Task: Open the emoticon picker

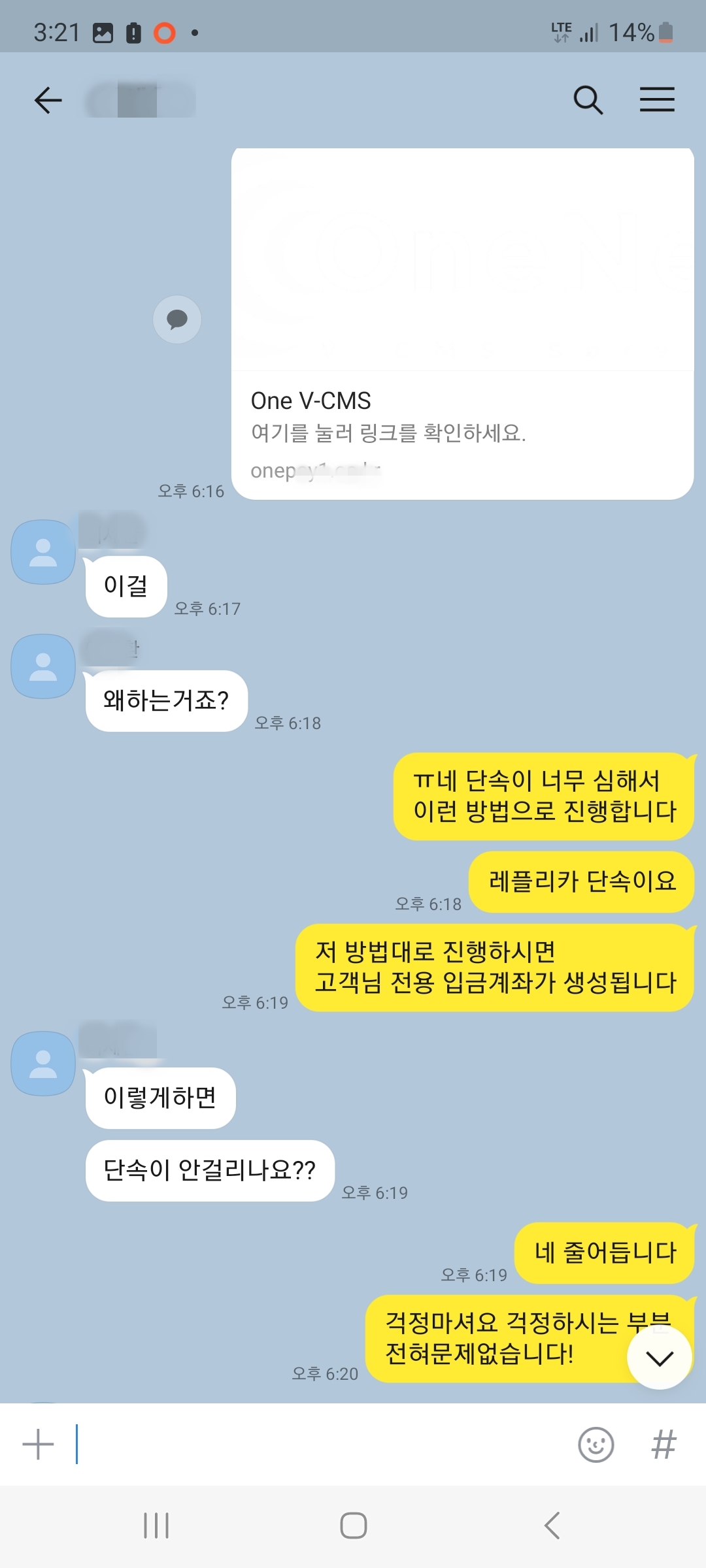Action: click(x=596, y=1445)
